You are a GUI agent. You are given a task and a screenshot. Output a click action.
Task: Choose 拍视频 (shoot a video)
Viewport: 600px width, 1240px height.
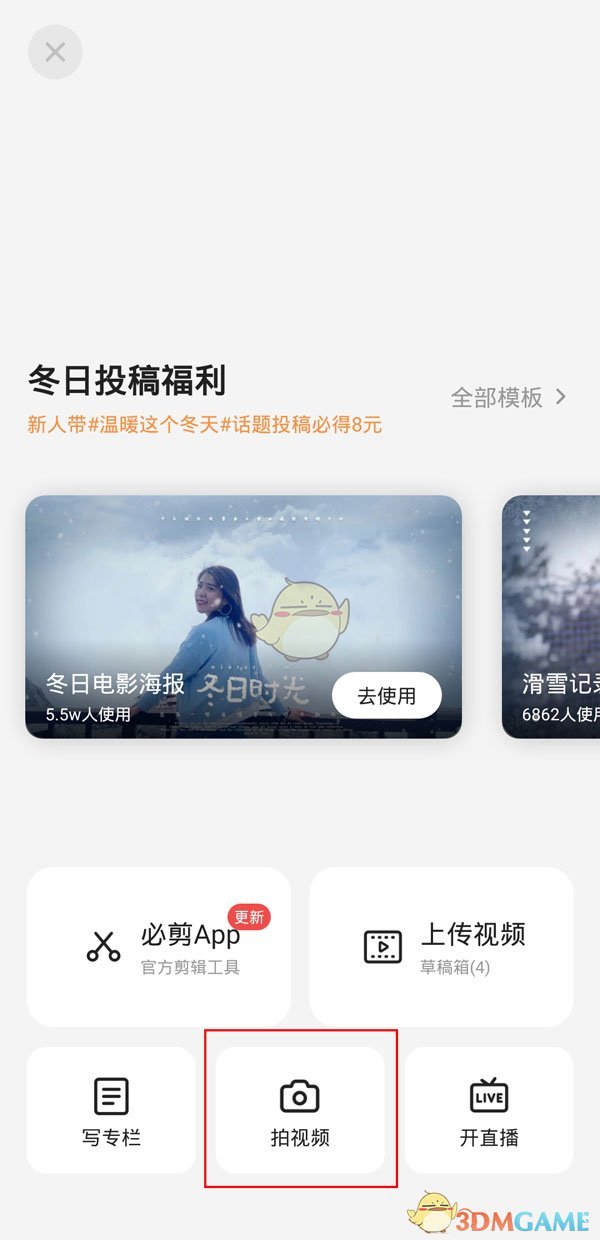pos(300,1110)
